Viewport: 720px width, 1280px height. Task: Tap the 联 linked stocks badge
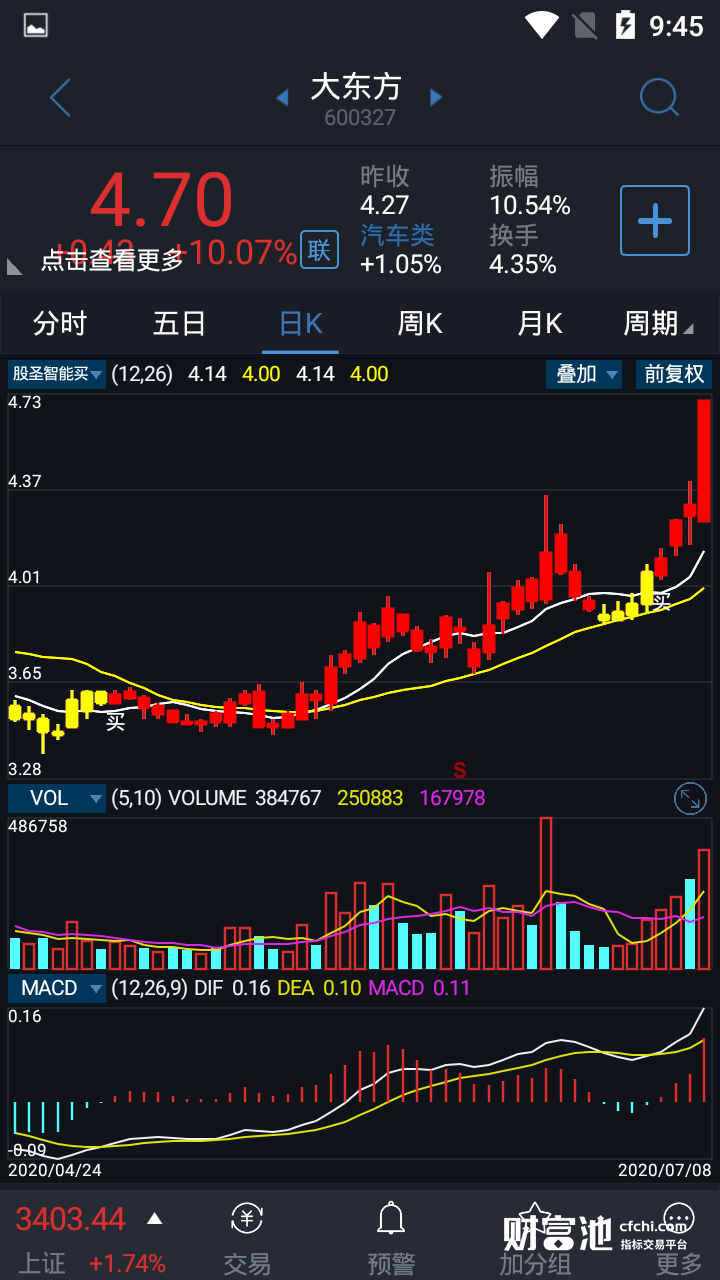pyautogui.click(x=319, y=250)
